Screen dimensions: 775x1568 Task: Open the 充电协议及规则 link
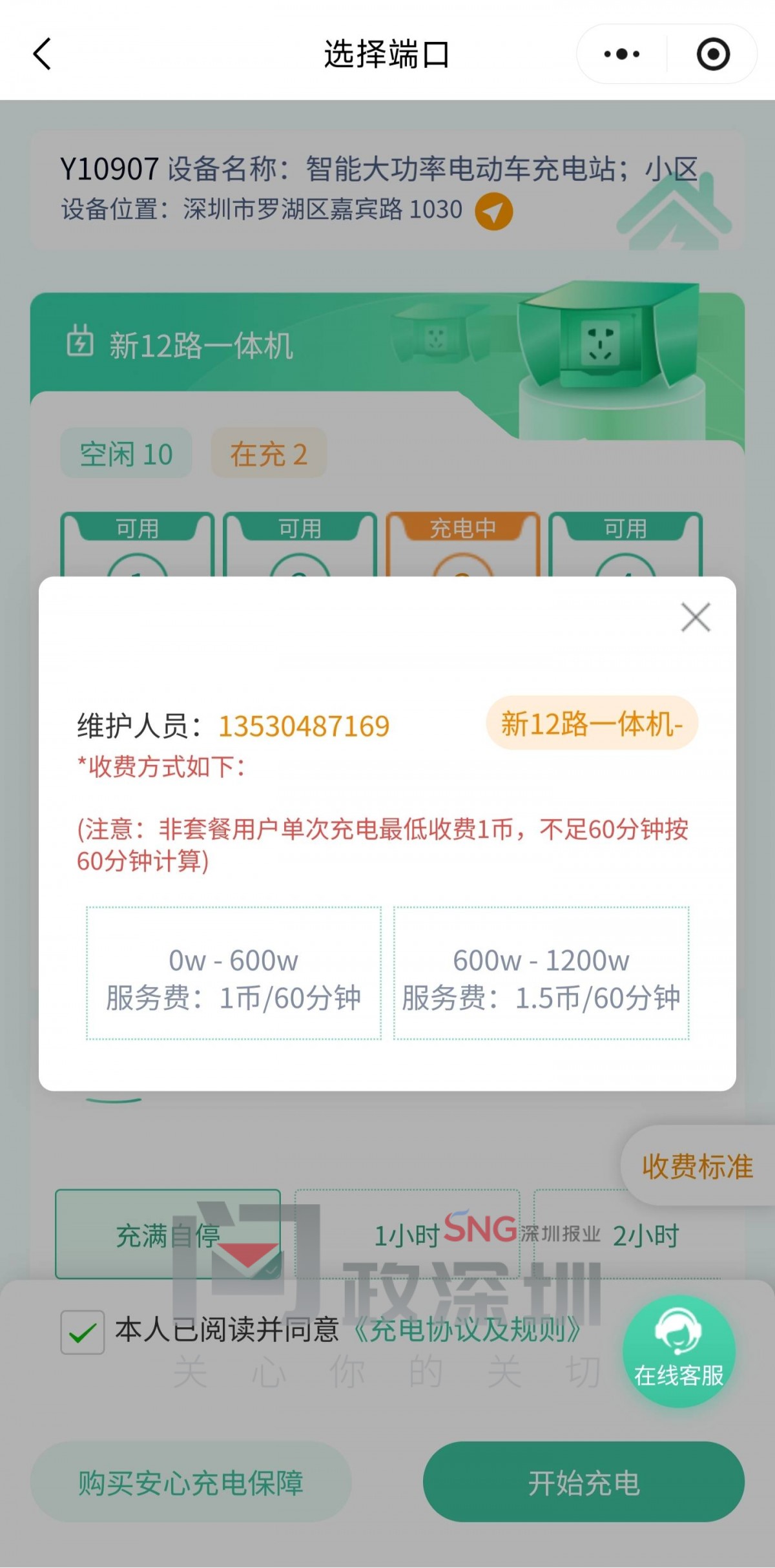coord(468,1330)
